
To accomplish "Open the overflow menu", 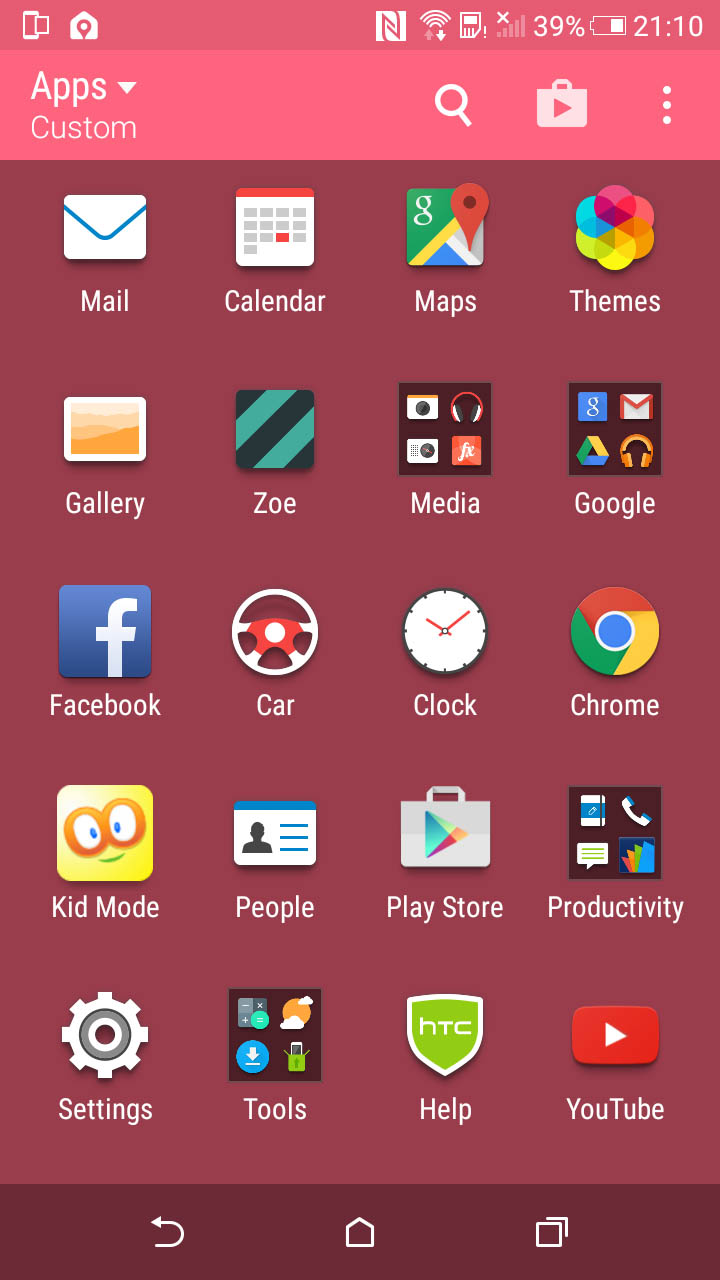I will tap(667, 105).
